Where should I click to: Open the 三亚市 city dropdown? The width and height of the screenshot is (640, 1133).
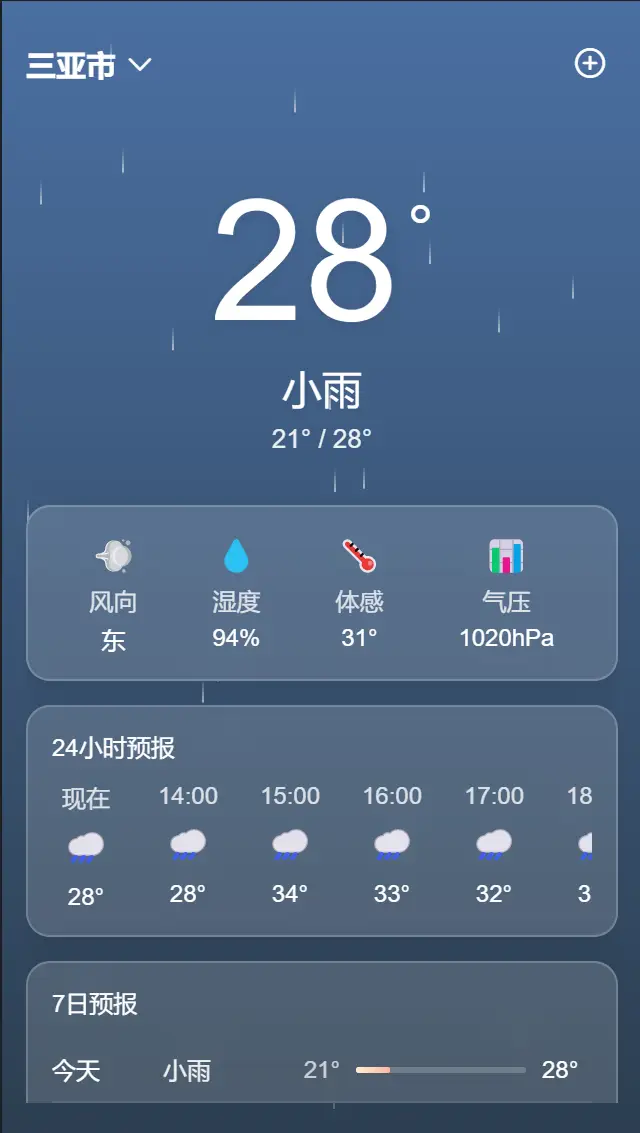tap(89, 66)
